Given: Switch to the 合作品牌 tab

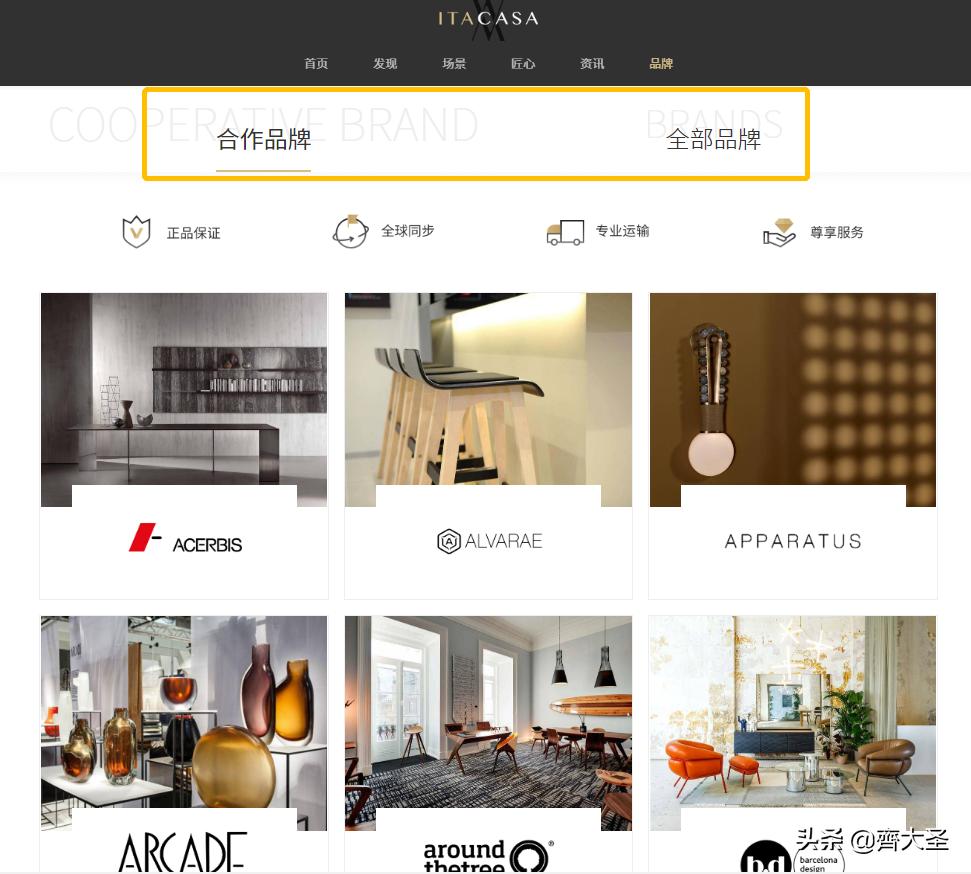Looking at the screenshot, I should coord(264,140).
